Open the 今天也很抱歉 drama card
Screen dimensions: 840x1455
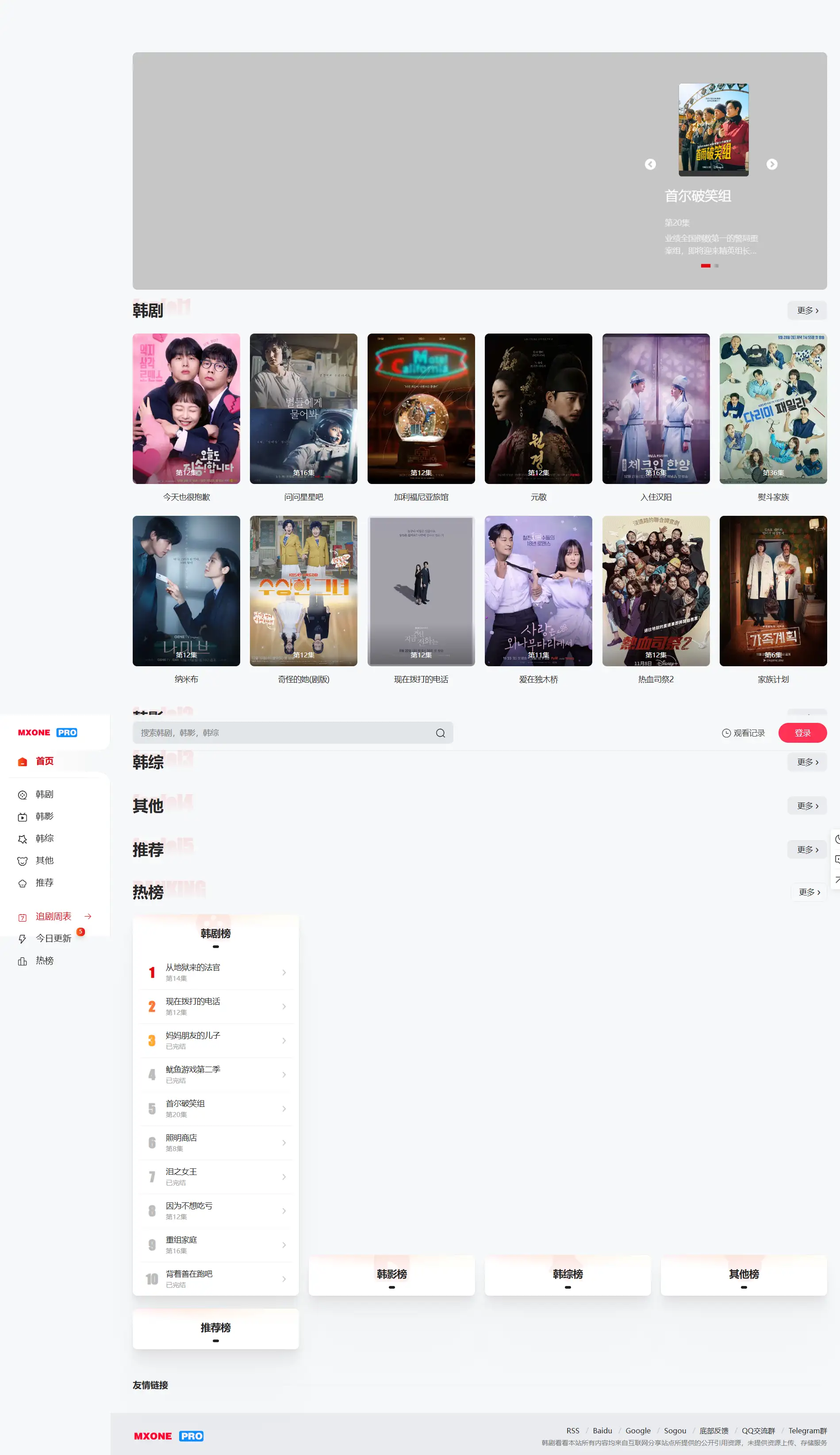click(186, 408)
